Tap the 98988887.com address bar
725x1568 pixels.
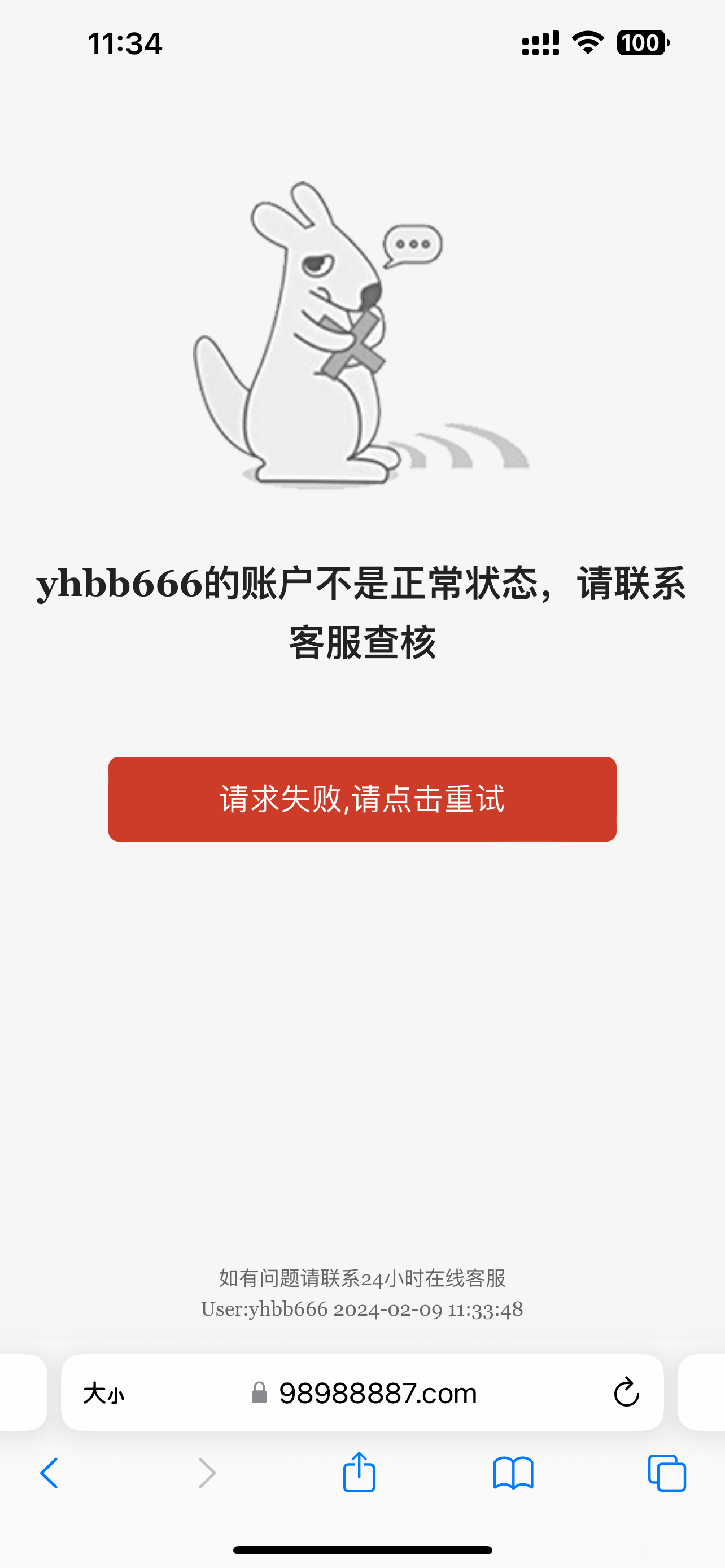click(x=377, y=1392)
